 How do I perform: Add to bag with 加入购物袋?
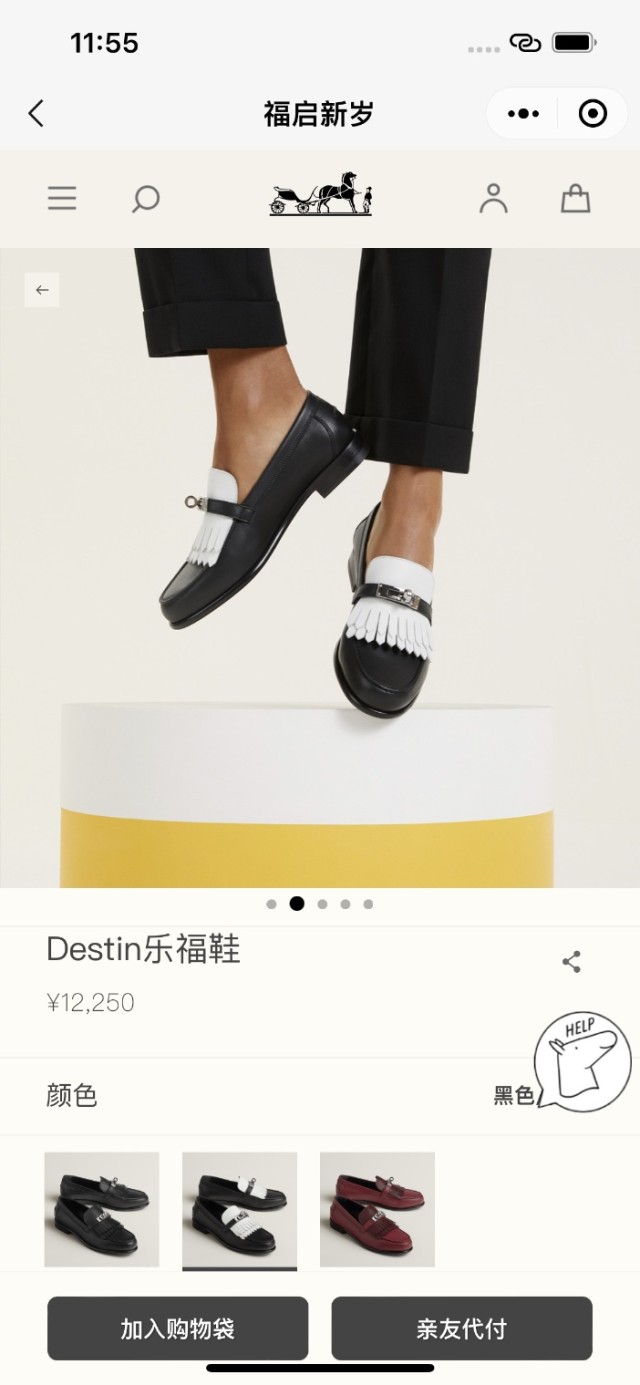coord(178,1328)
